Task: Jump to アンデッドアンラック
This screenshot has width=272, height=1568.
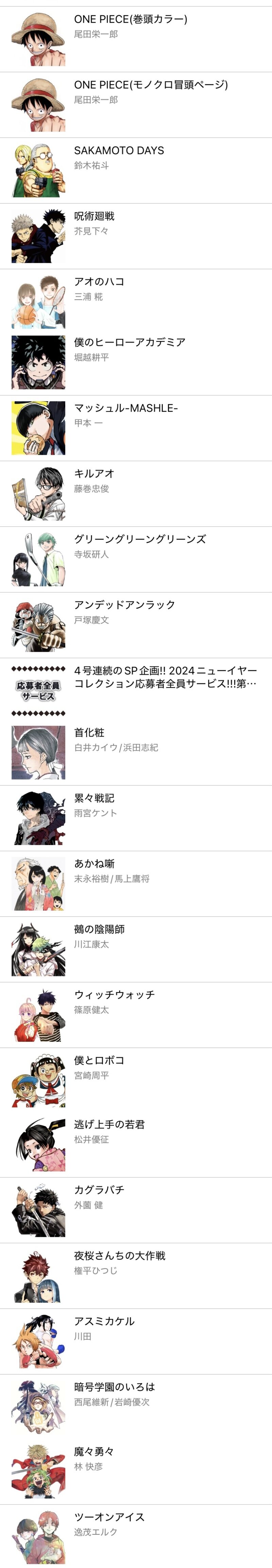Action: pyautogui.click(x=136, y=625)
